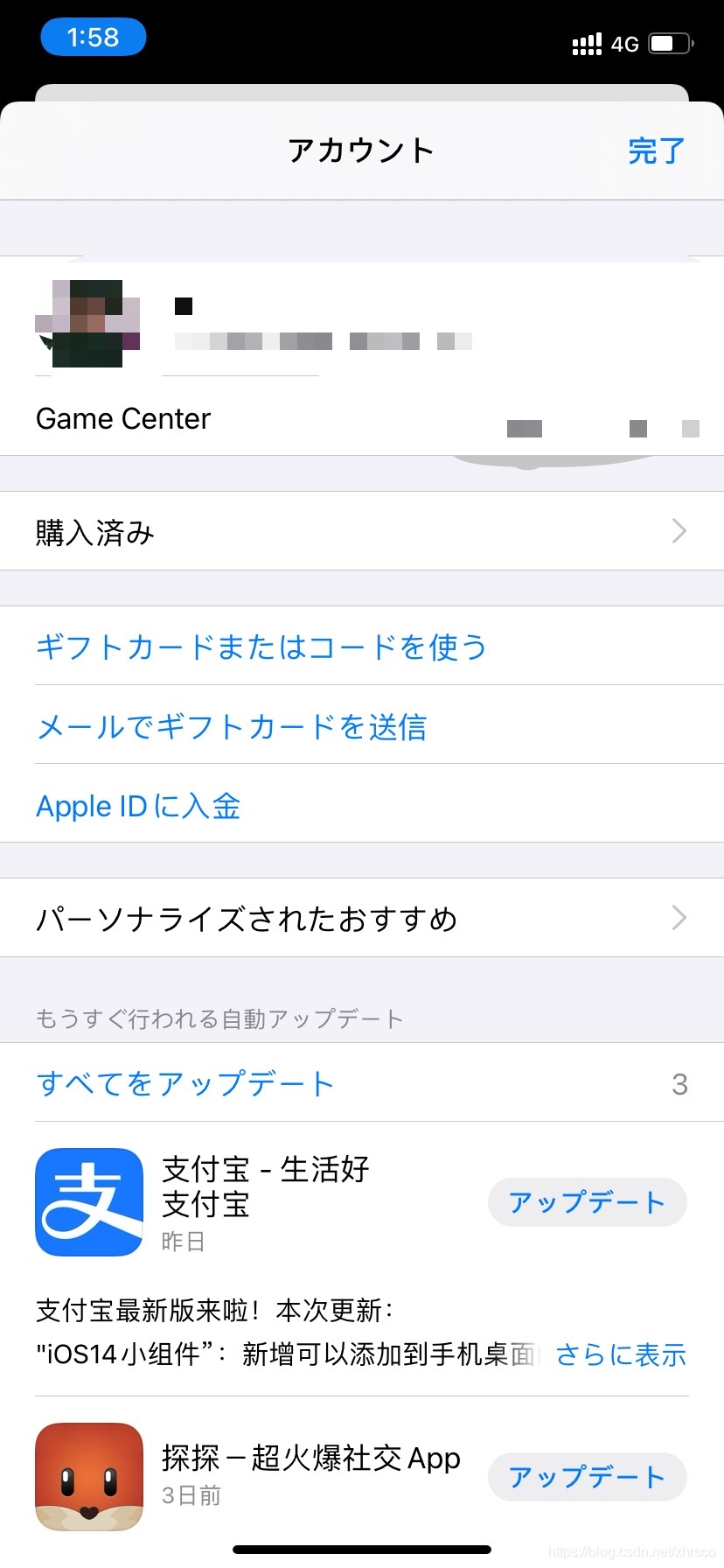Update the 支付宝 app
Screen dimensions: 724x1568
(587, 1202)
